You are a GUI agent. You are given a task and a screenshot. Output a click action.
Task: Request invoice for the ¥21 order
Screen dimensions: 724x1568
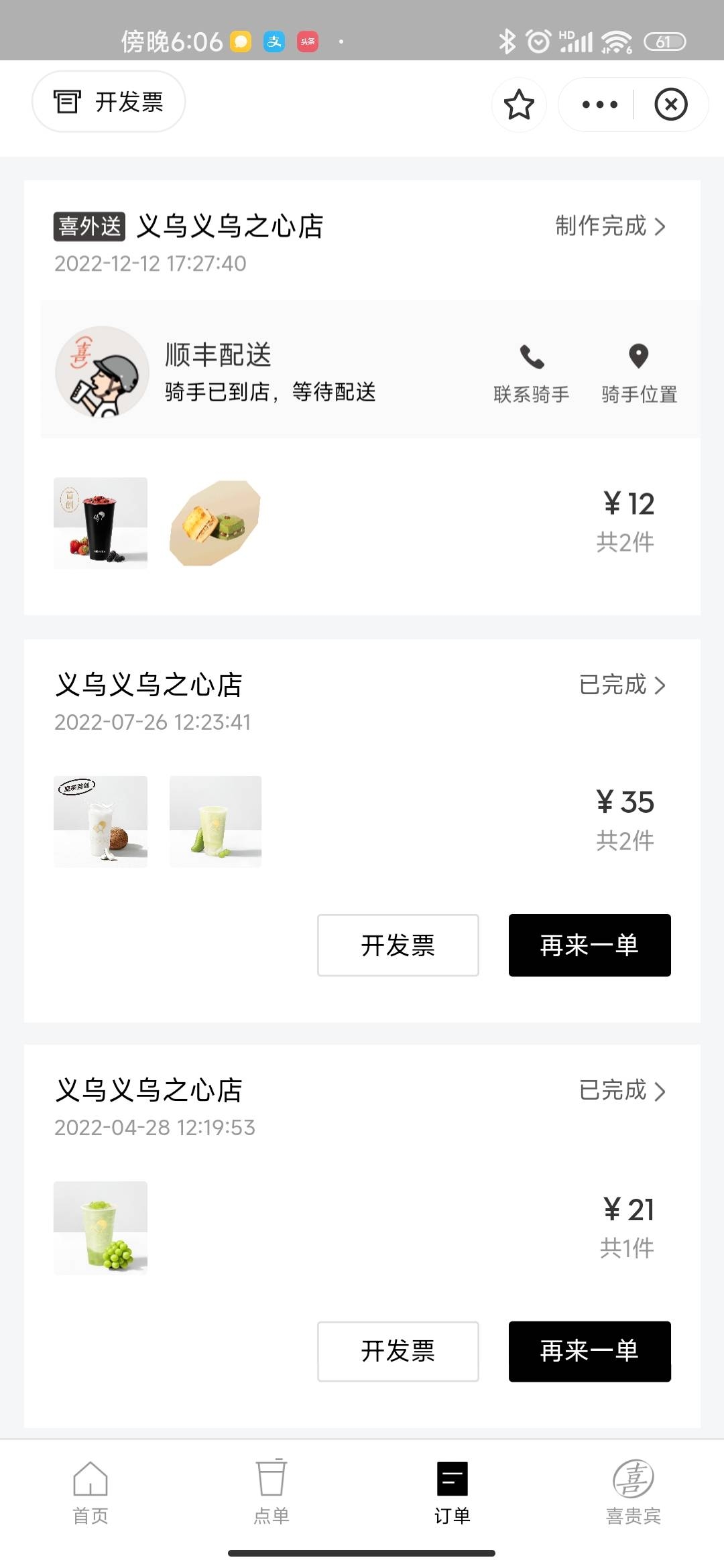coord(398,1351)
